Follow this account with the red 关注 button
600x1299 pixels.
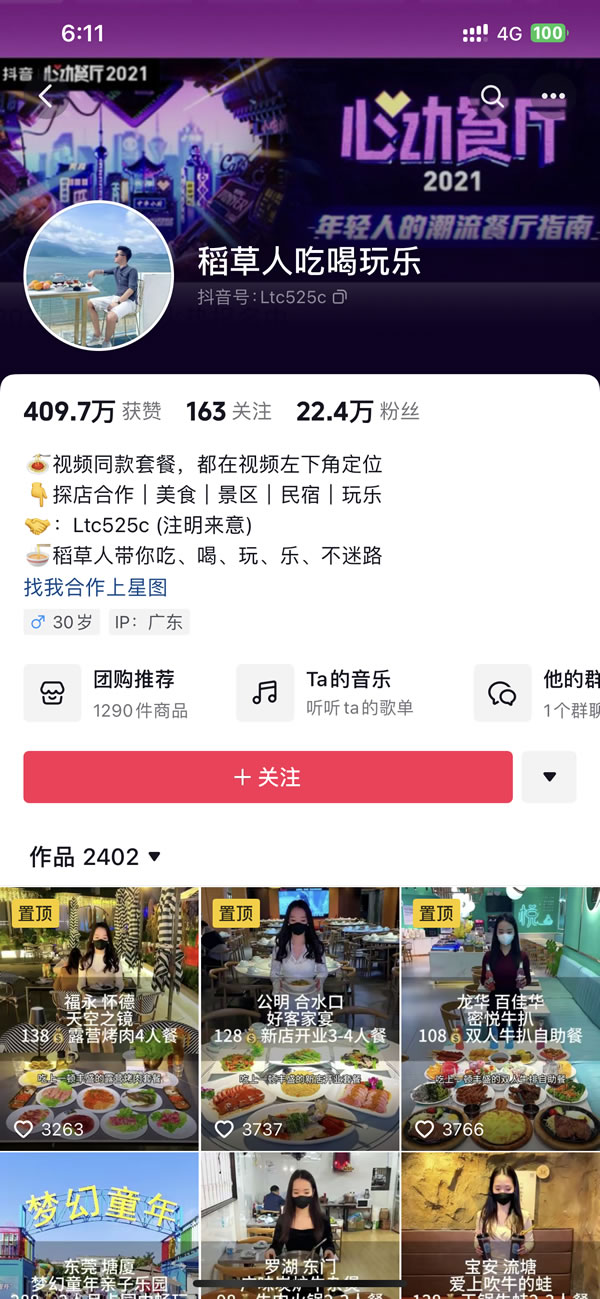coord(268,777)
